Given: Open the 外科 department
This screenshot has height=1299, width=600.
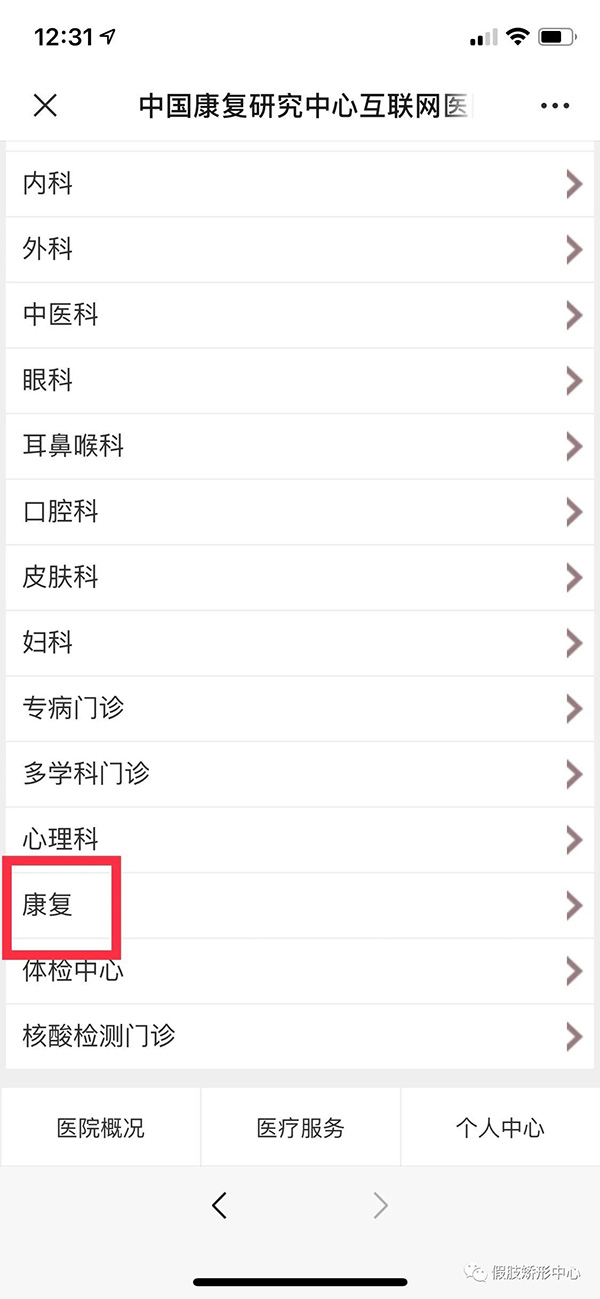Looking at the screenshot, I should click(x=300, y=249).
